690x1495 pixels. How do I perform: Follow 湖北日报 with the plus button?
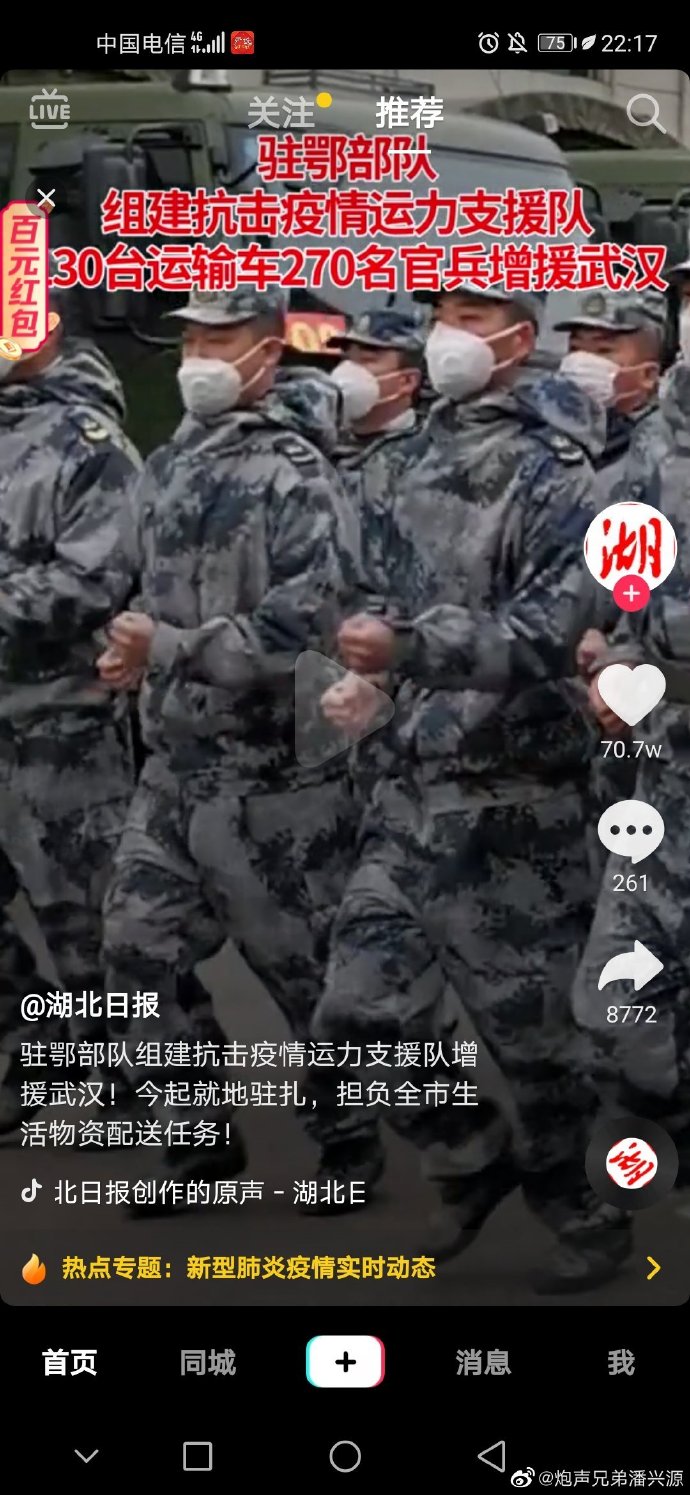tap(630, 594)
